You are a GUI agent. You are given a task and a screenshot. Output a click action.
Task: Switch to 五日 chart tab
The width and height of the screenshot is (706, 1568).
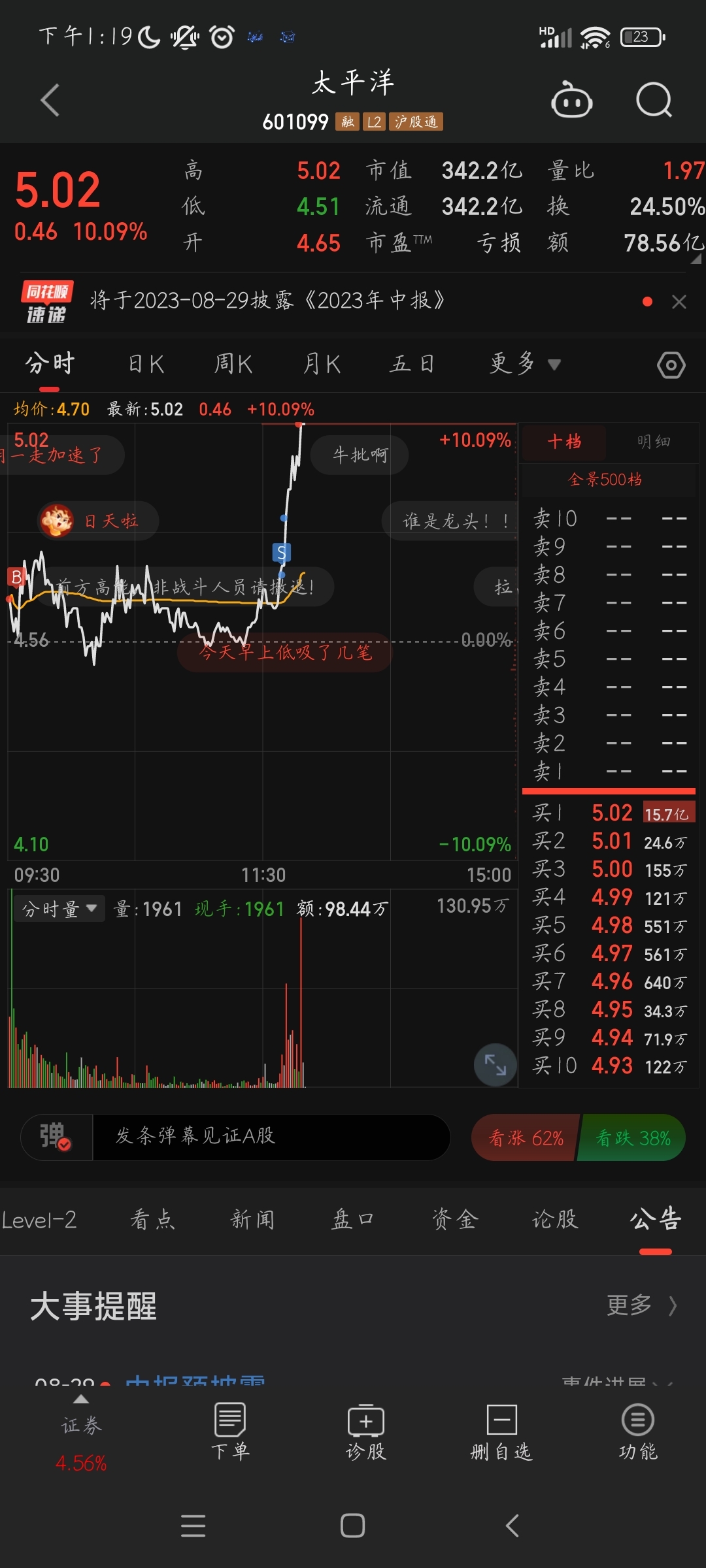coord(412,364)
